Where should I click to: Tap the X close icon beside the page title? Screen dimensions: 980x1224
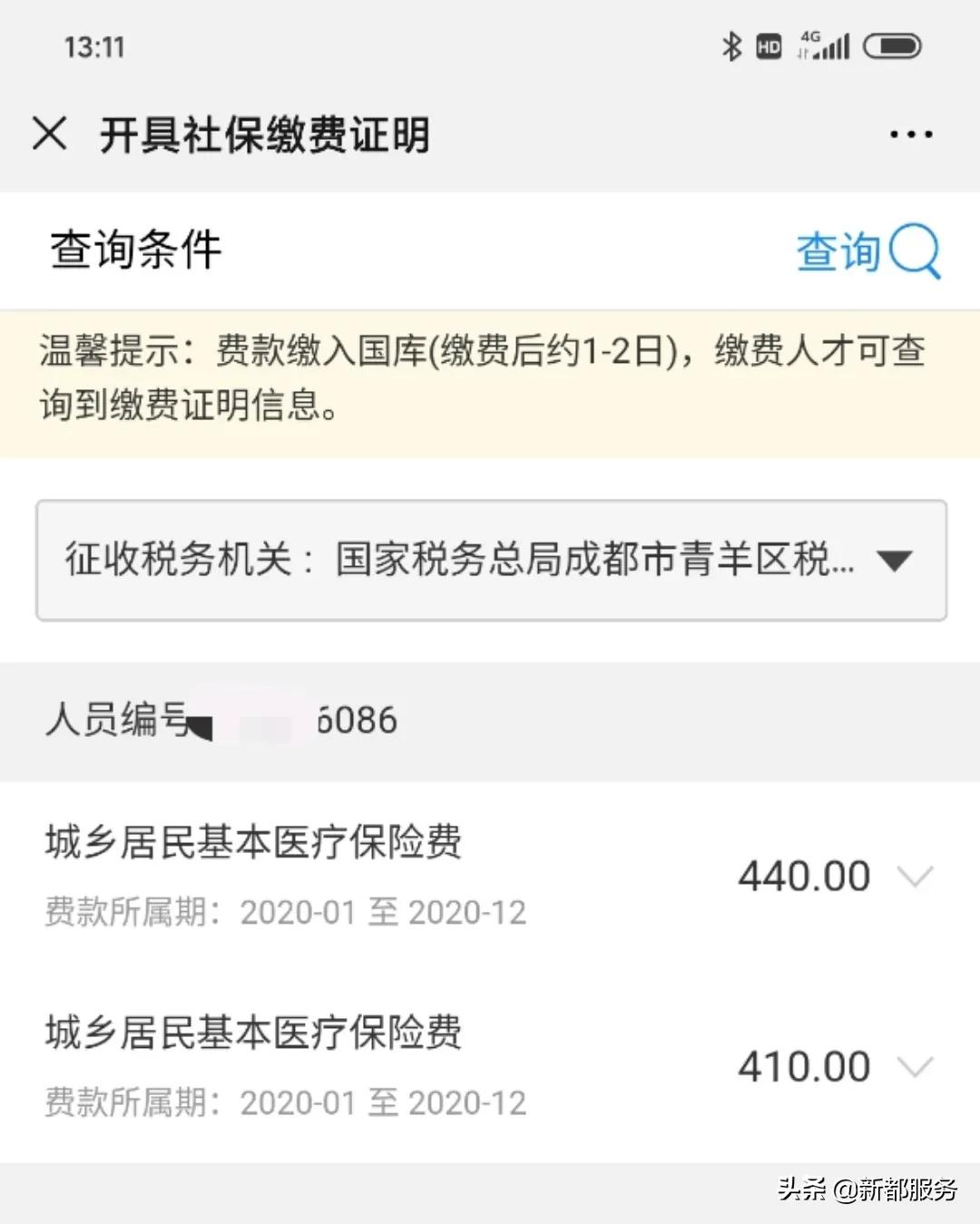coord(48,134)
